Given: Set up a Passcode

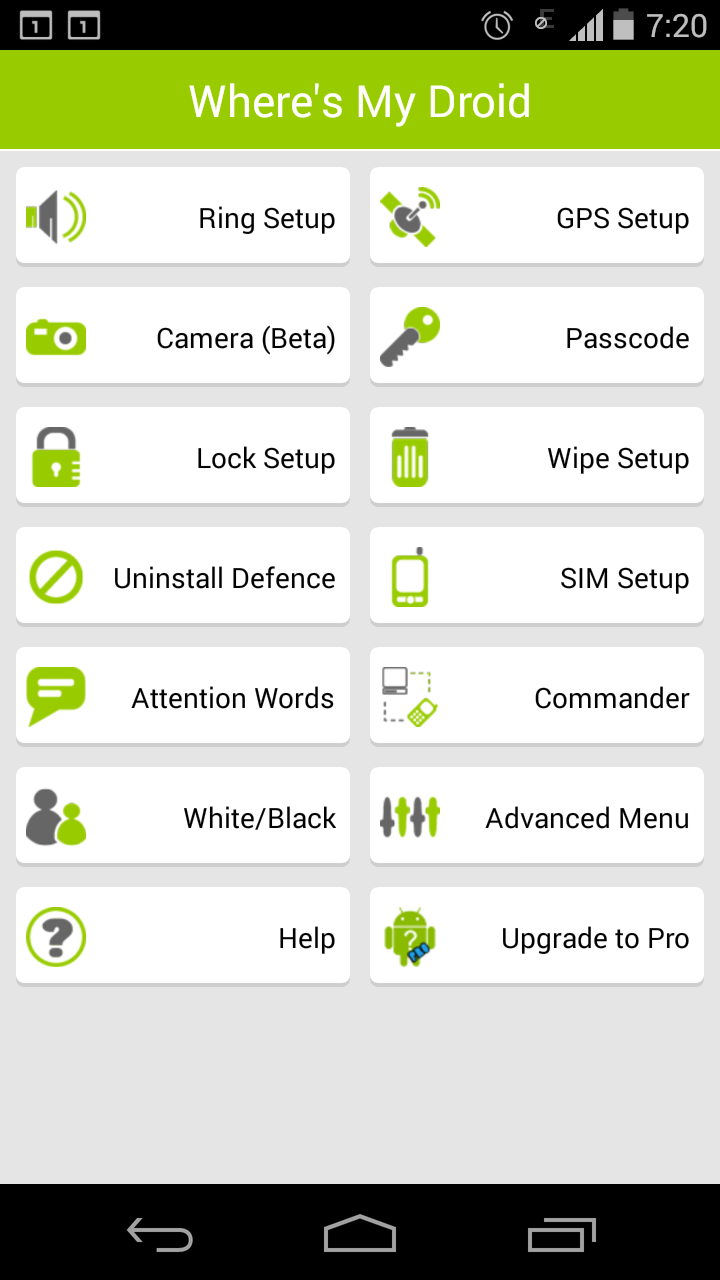Looking at the screenshot, I should tap(537, 336).
